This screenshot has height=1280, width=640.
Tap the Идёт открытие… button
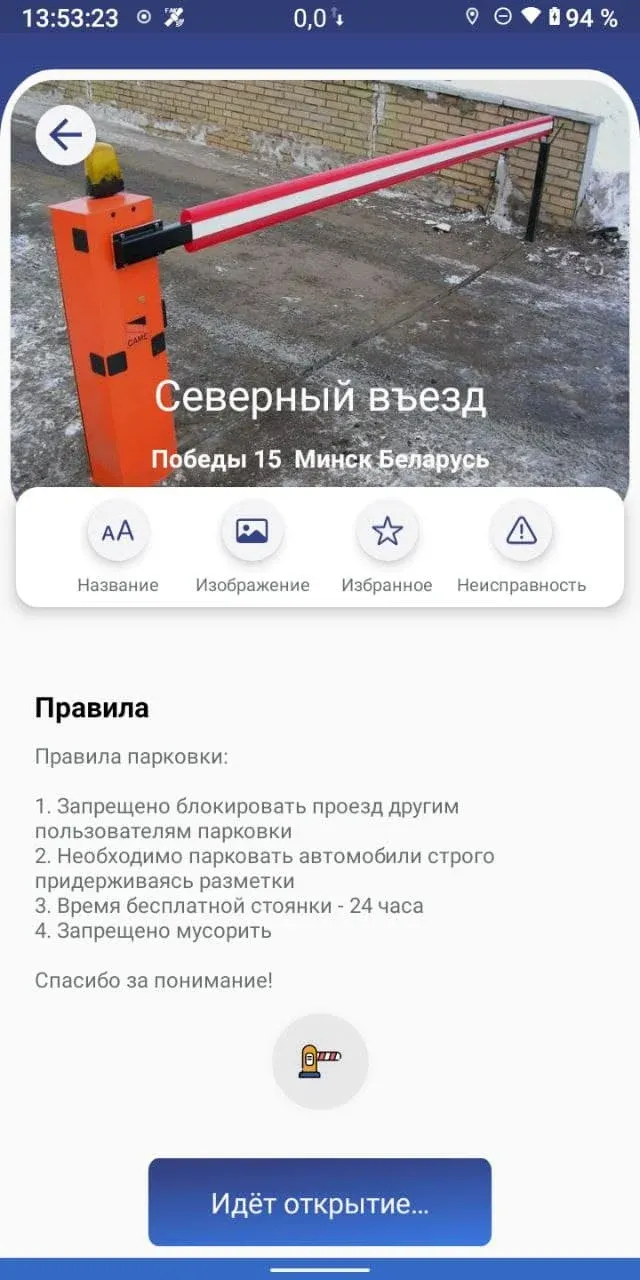click(x=320, y=1202)
